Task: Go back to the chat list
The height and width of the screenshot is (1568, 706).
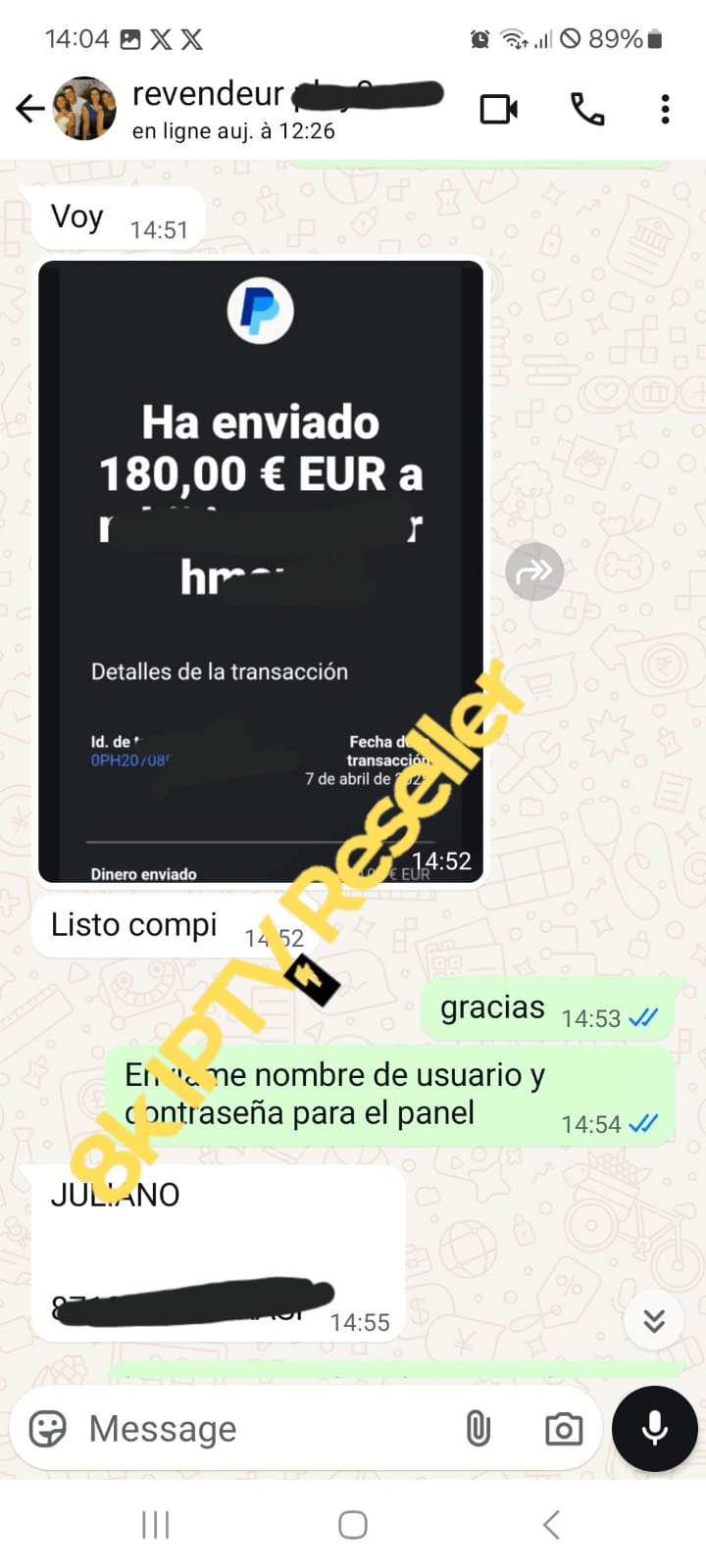Action: pos(29,109)
